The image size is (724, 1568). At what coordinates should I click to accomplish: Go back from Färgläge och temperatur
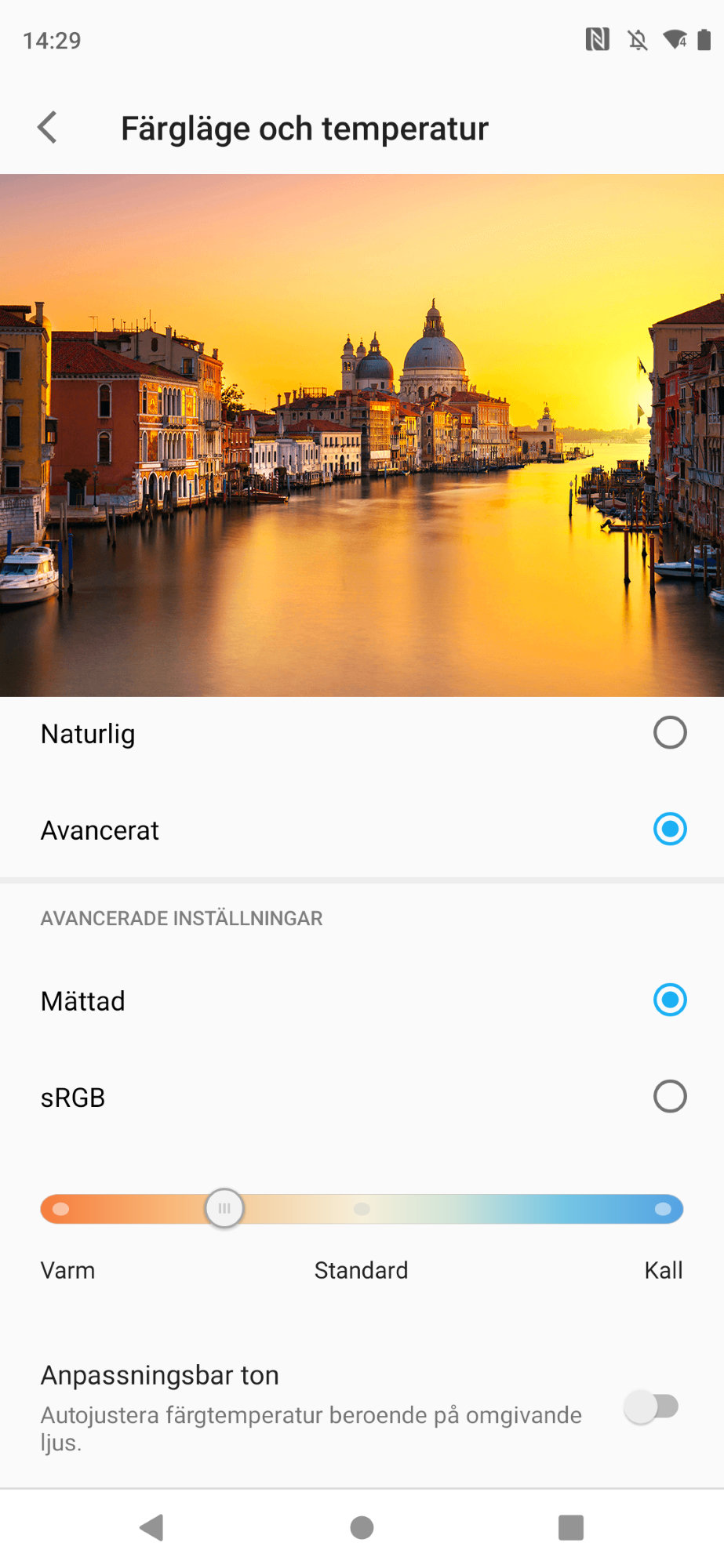click(x=48, y=128)
